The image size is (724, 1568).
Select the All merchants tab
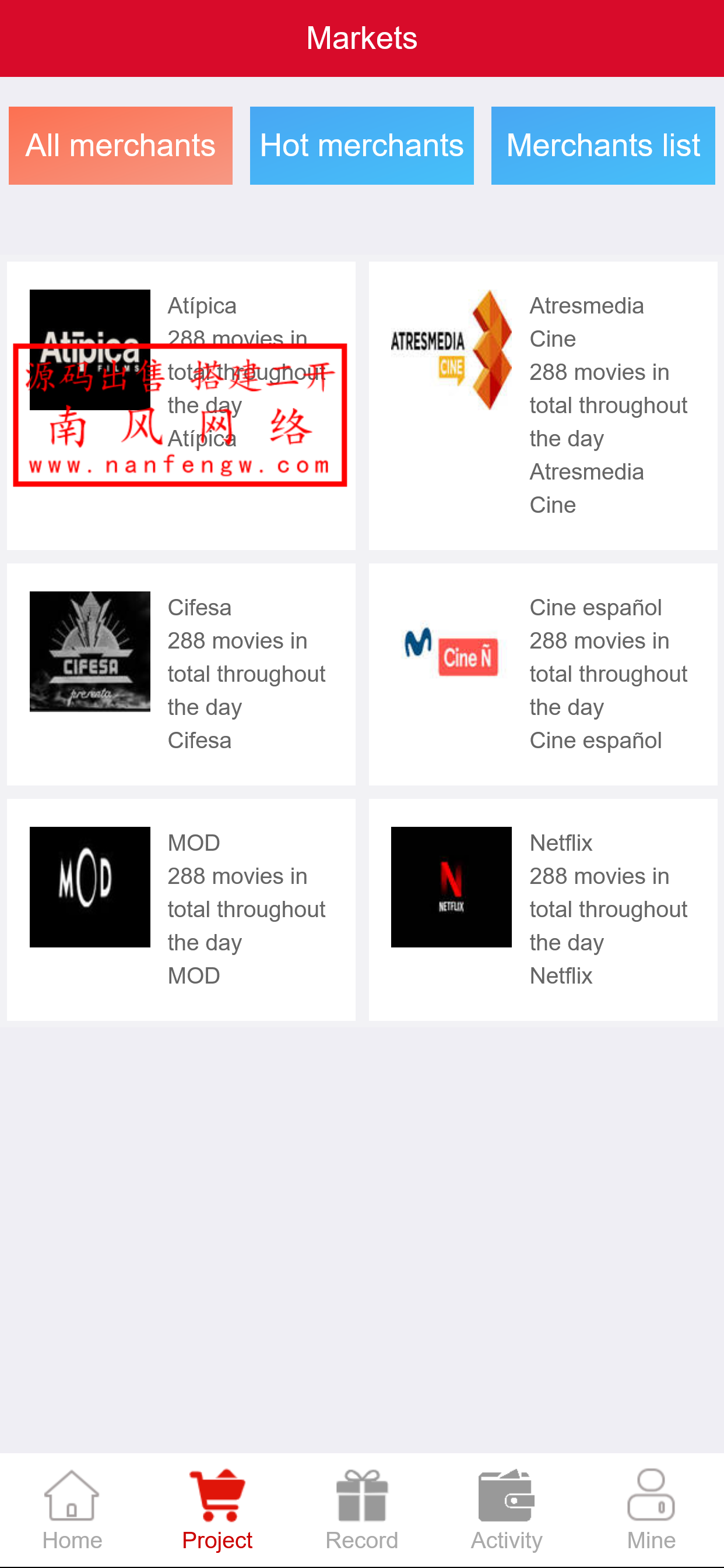[120, 146]
